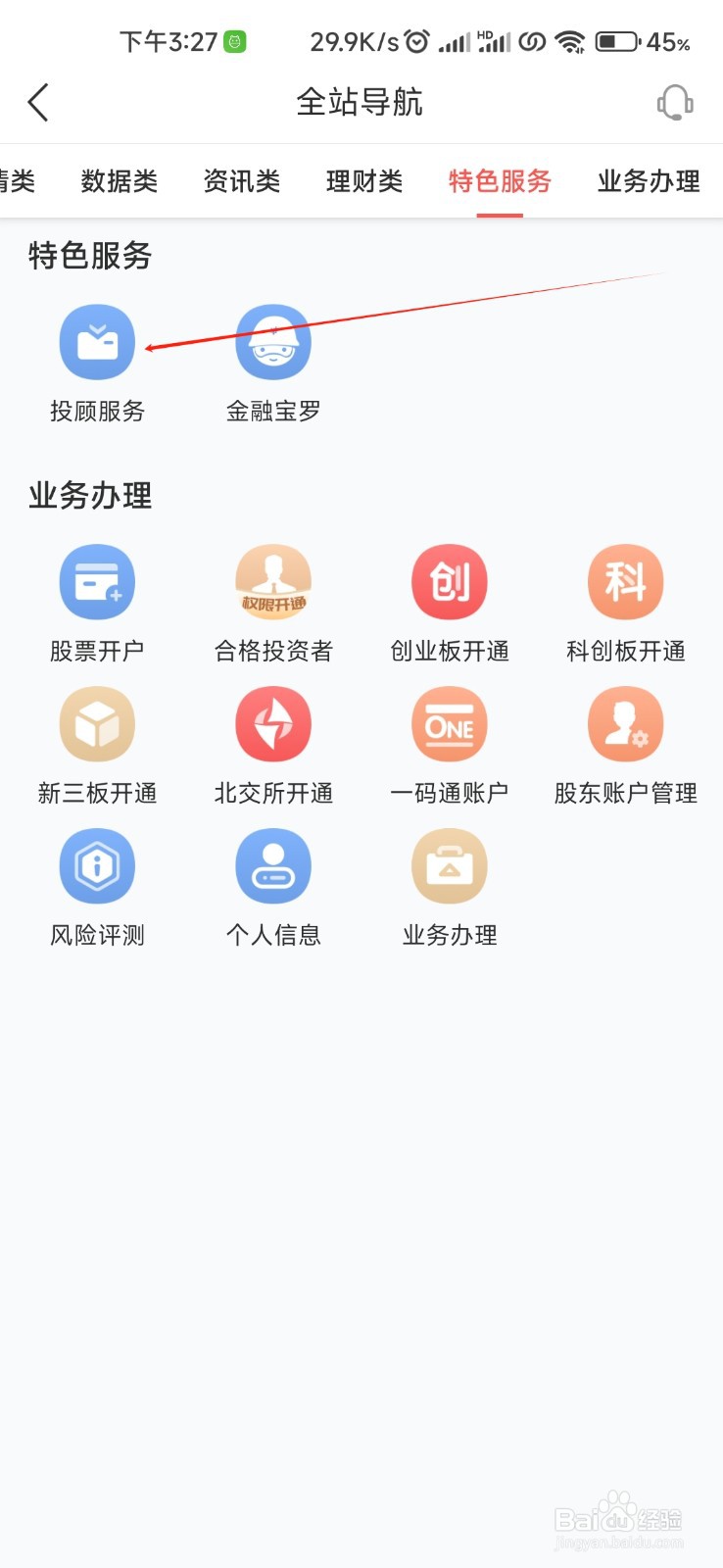Switch to the 数据类 tab
The height and width of the screenshot is (1568, 723).
(x=120, y=181)
